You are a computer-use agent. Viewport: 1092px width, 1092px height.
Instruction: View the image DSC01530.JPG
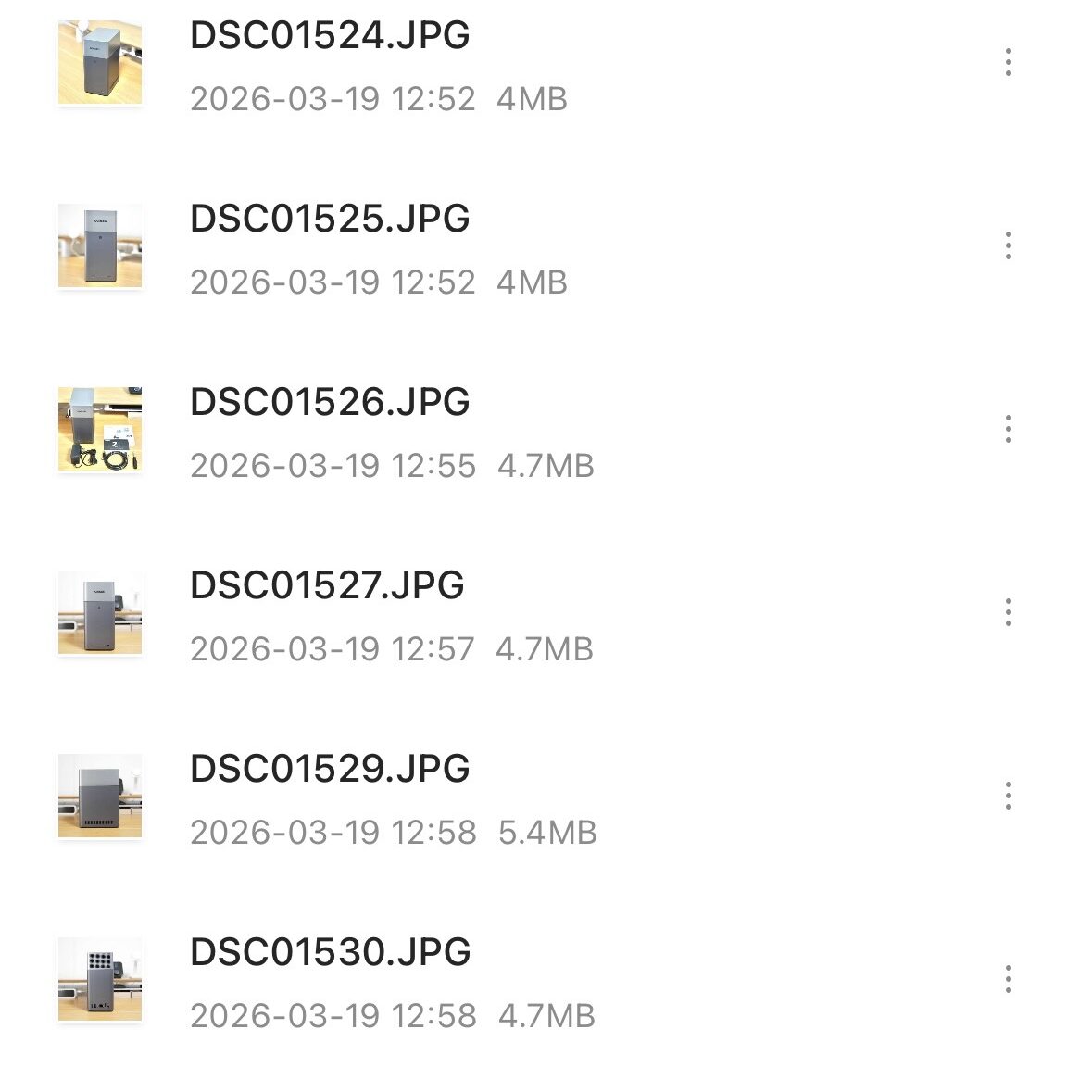(330, 953)
